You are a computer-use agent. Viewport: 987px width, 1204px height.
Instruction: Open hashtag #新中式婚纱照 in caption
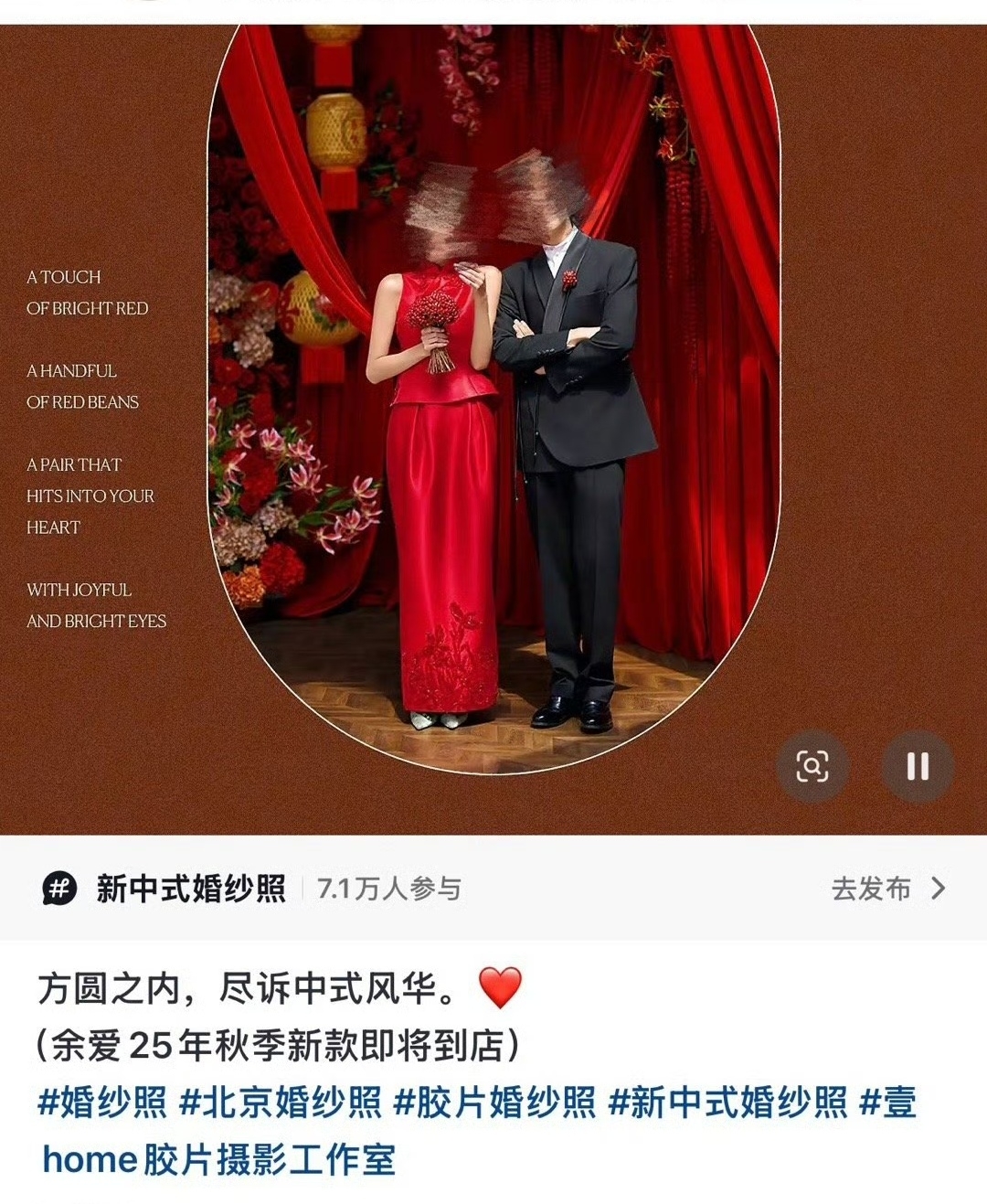[727, 1103]
